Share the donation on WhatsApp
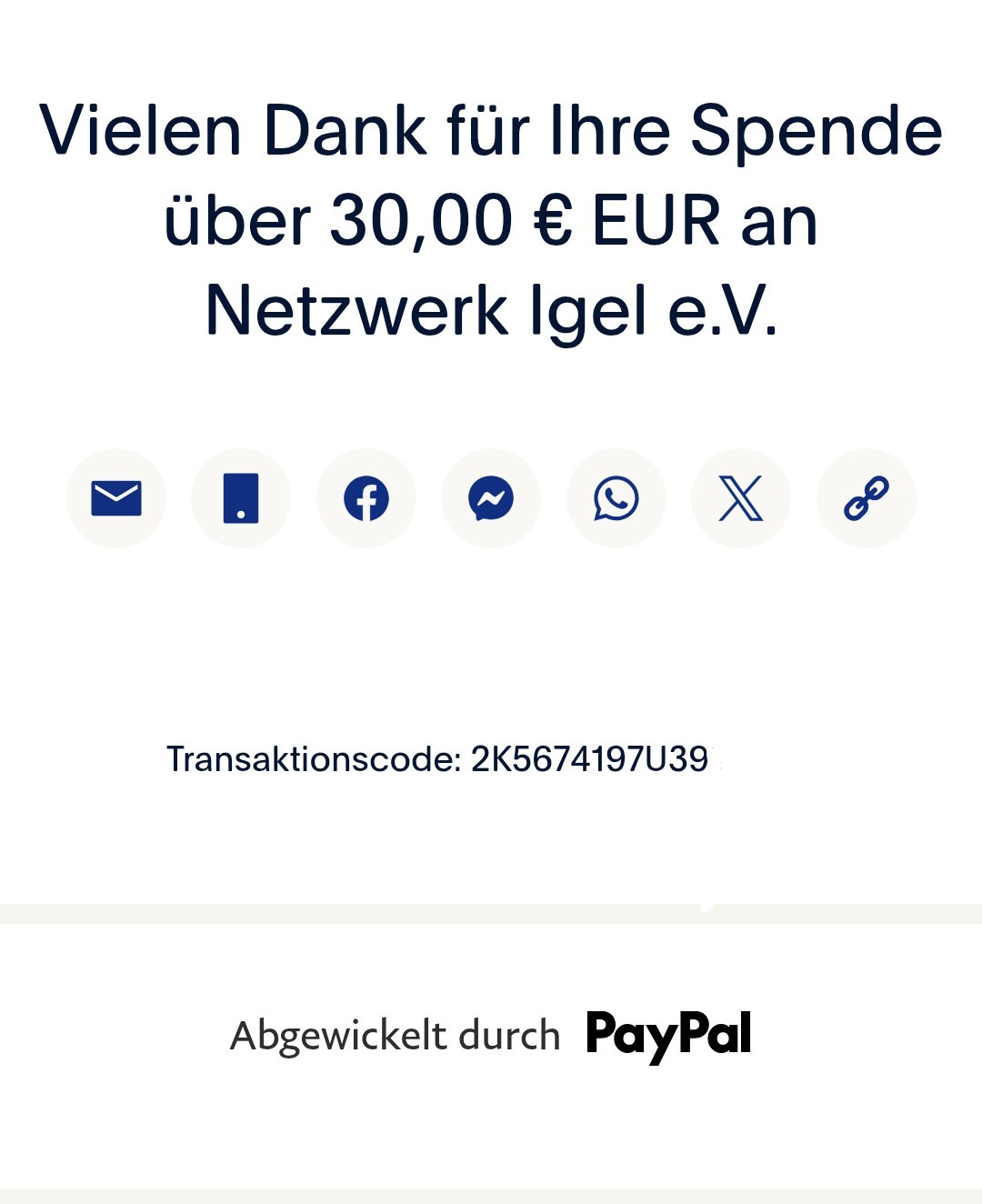The width and height of the screenshot is (982, 1204). click(616, 498)
